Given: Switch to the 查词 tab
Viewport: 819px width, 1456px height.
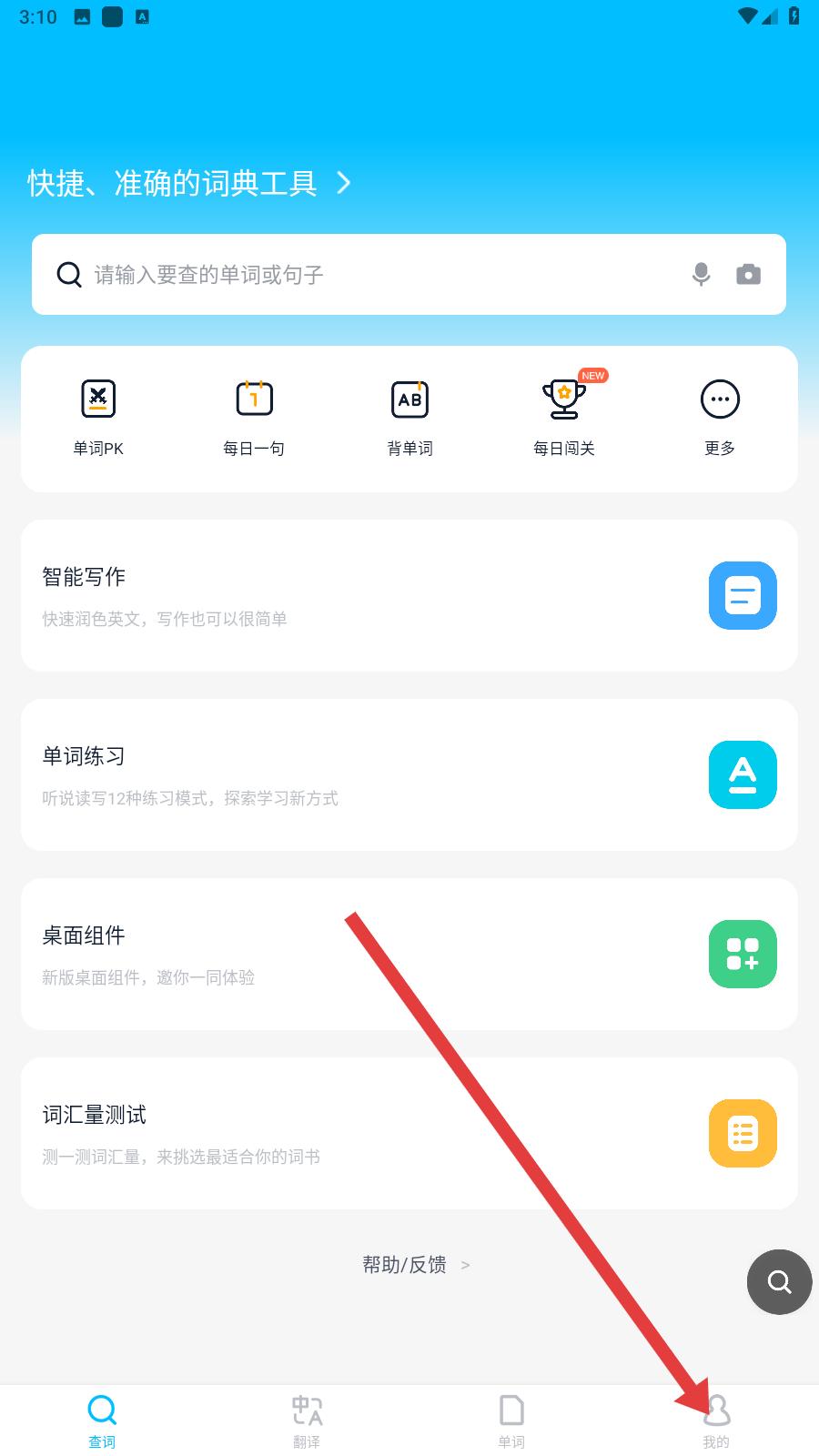Looking at the screenshot, I should point(102,1421).
